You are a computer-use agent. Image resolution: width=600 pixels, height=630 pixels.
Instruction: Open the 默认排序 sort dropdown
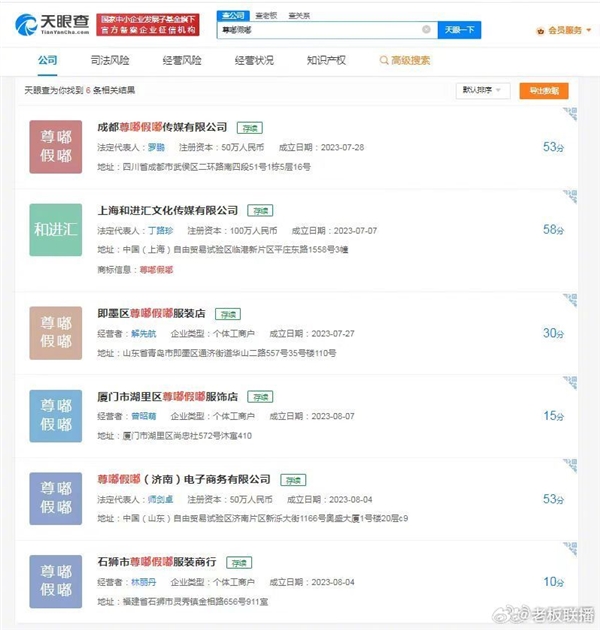(x=483, y=91)
